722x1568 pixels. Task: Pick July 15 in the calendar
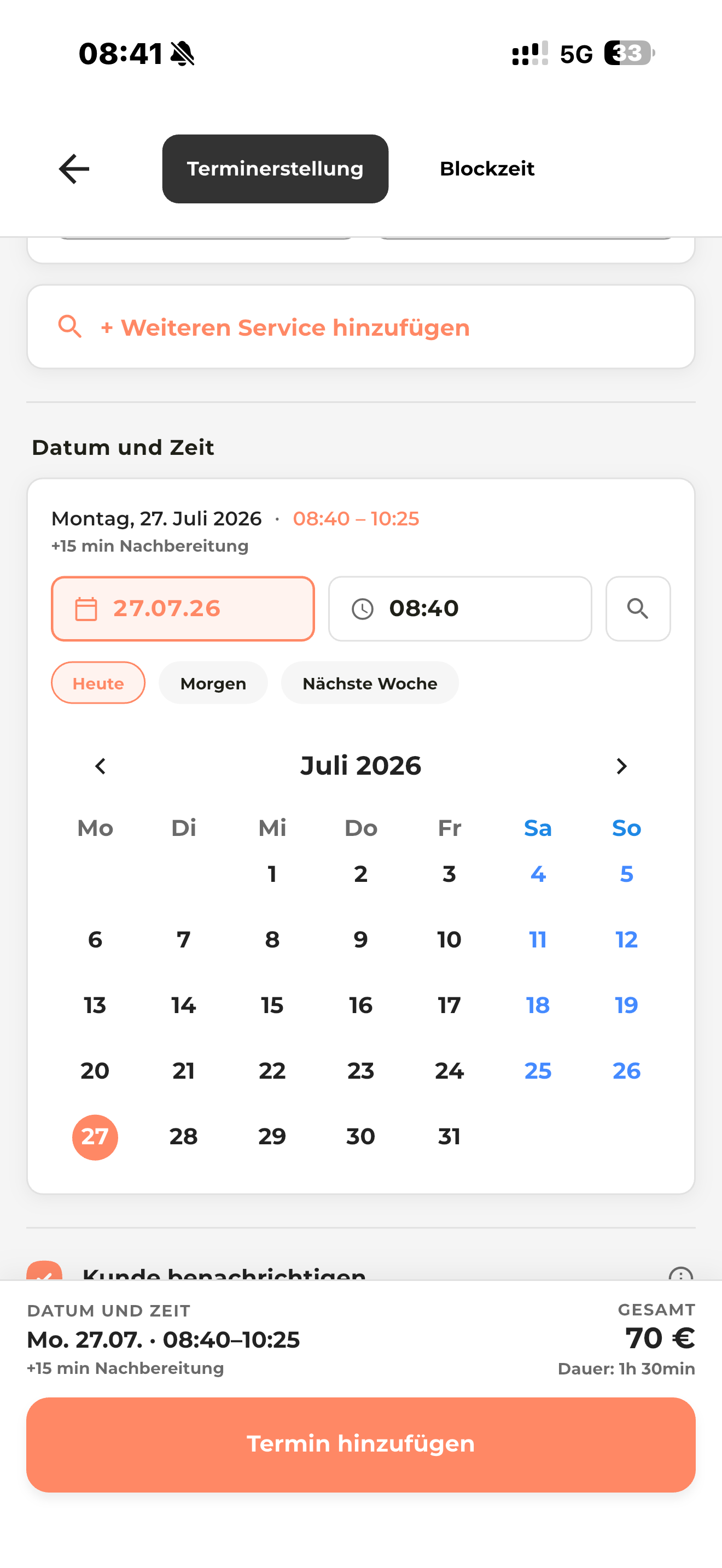272,1005
